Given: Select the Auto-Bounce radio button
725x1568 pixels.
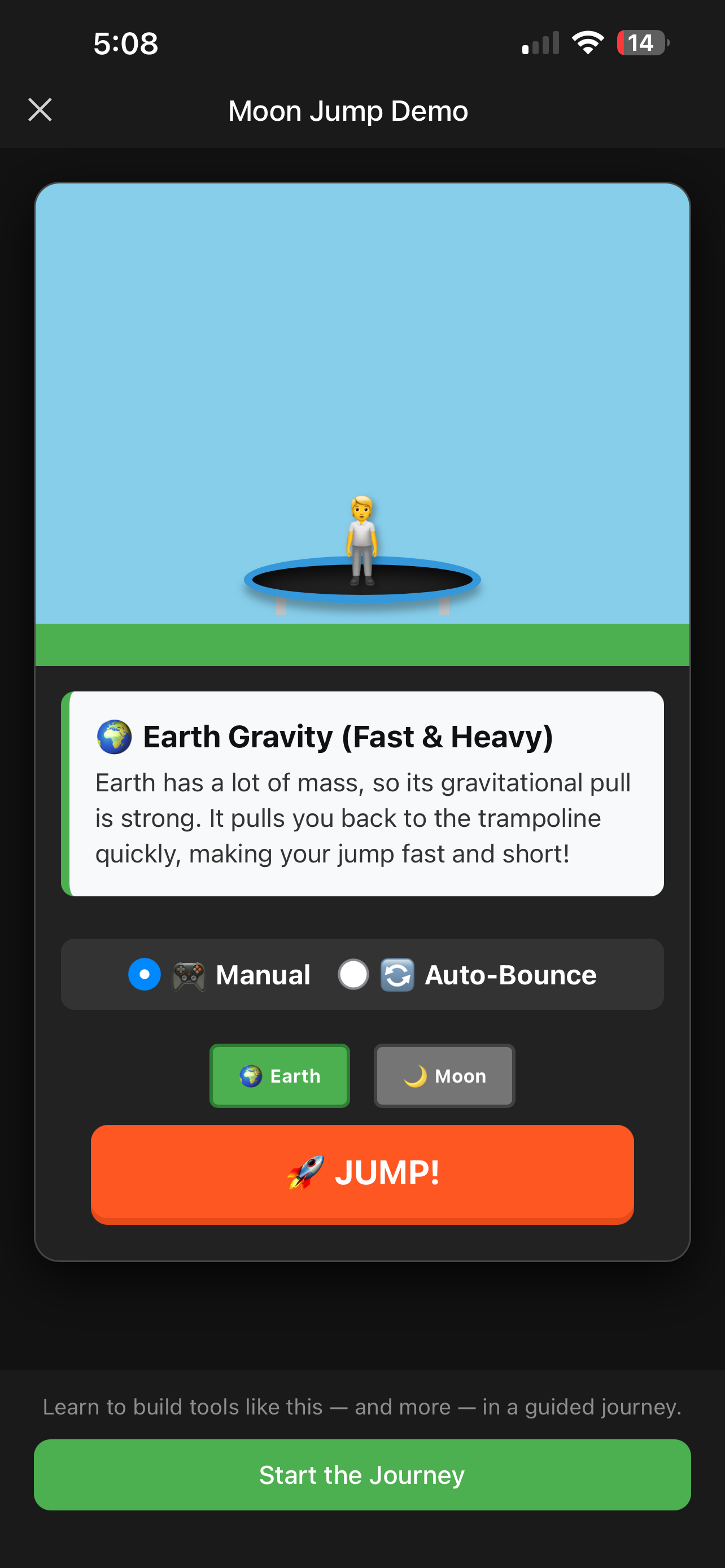Looking at the screenshot, I should click(x=353, y=975).
